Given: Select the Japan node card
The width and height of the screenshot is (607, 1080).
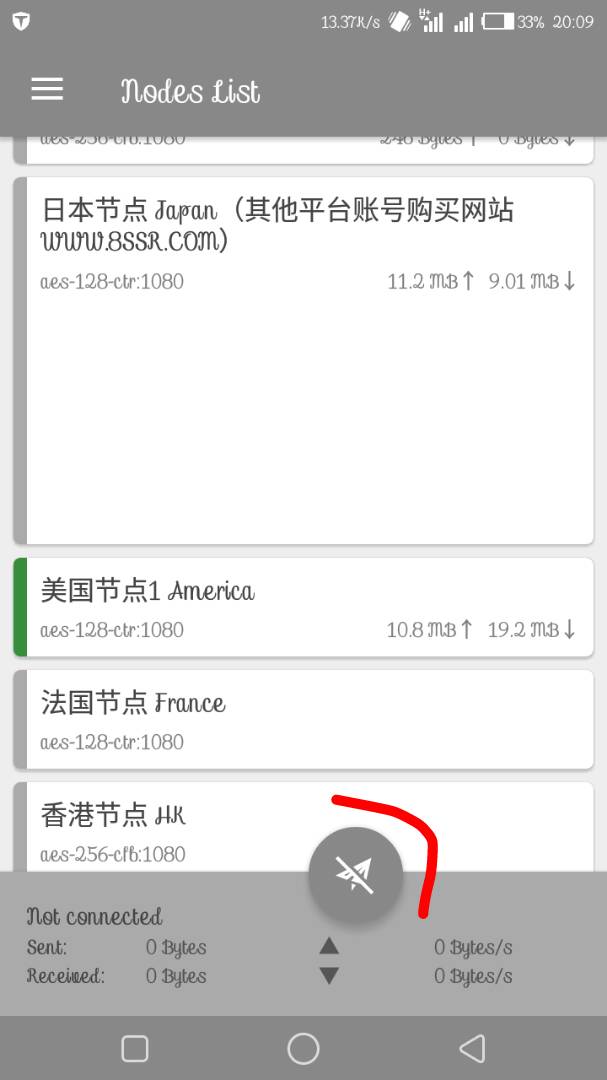Looking at the screenshot, I should (303, 360).
